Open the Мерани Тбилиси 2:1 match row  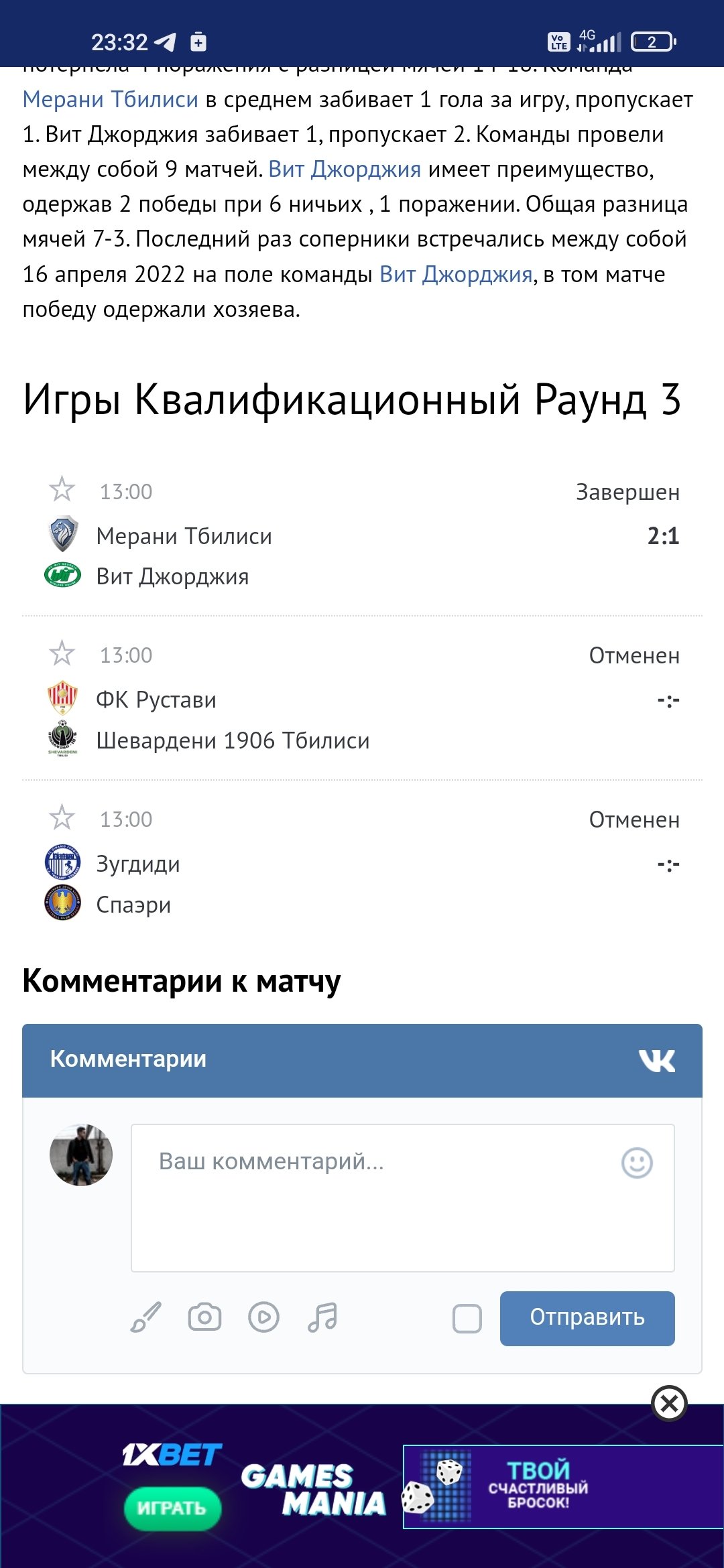click(362, 536)
